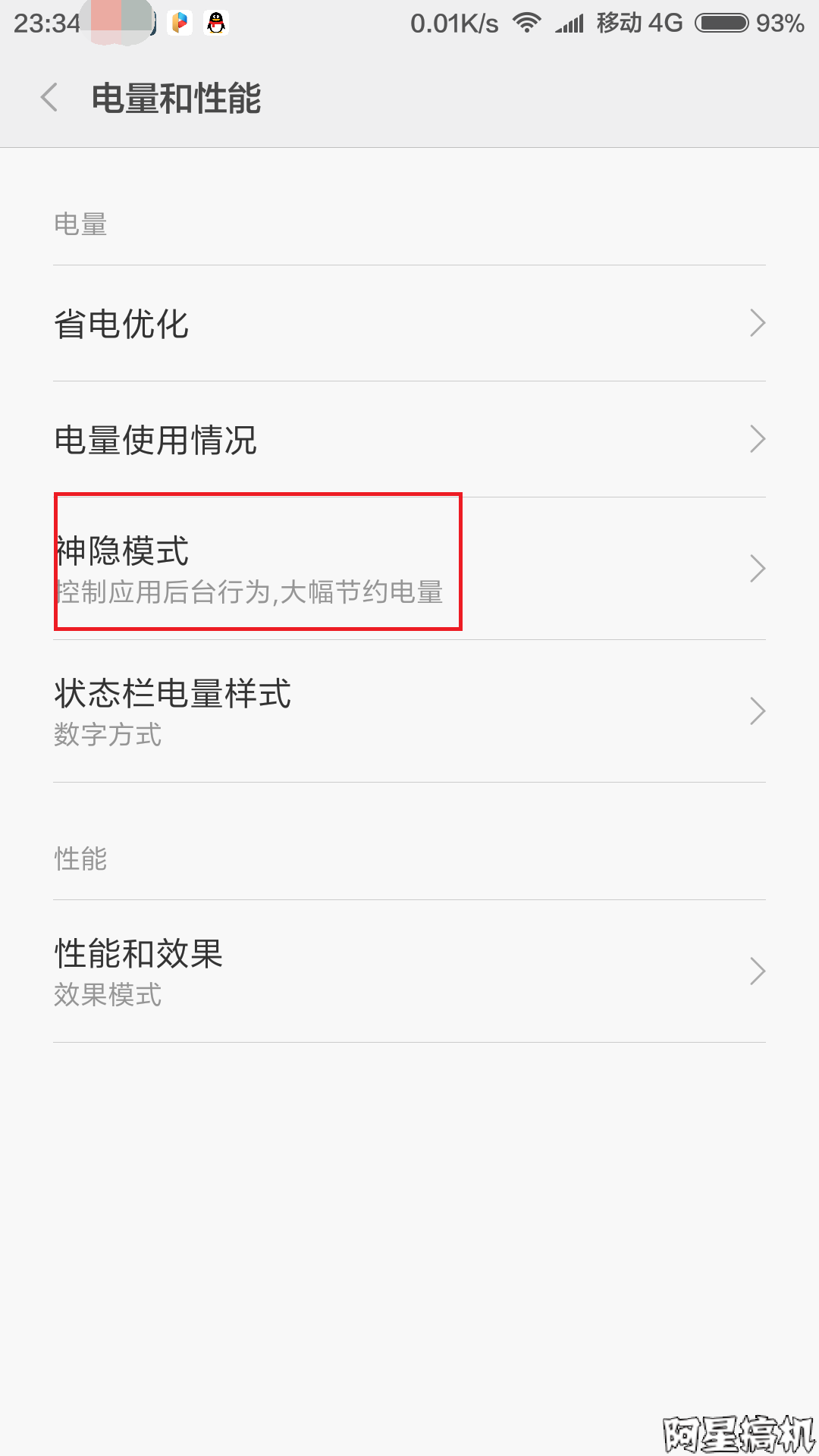Open 省电优化 settings
Image resolution: width=819 pixels, height=1456 pixels.
click(409, 324)
